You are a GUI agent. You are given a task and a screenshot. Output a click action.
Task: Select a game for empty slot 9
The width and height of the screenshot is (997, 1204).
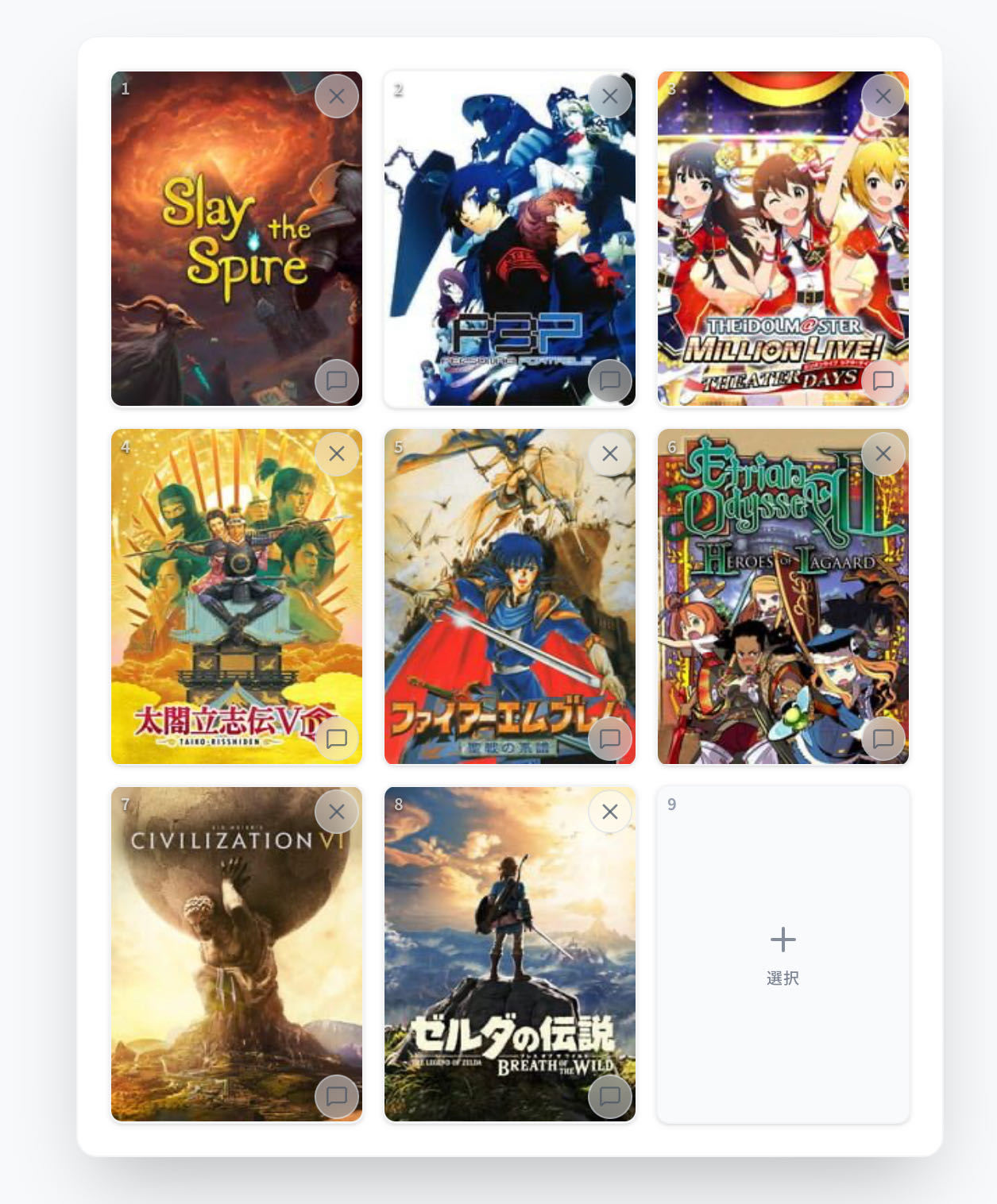pyautogui.click(x=783, y=955)
